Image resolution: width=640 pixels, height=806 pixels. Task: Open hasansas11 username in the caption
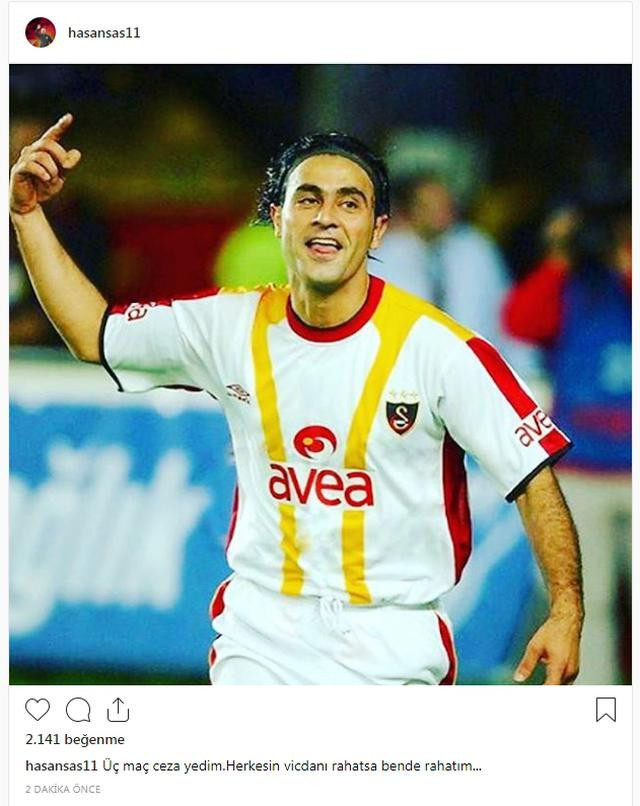[x=61, y=765]
